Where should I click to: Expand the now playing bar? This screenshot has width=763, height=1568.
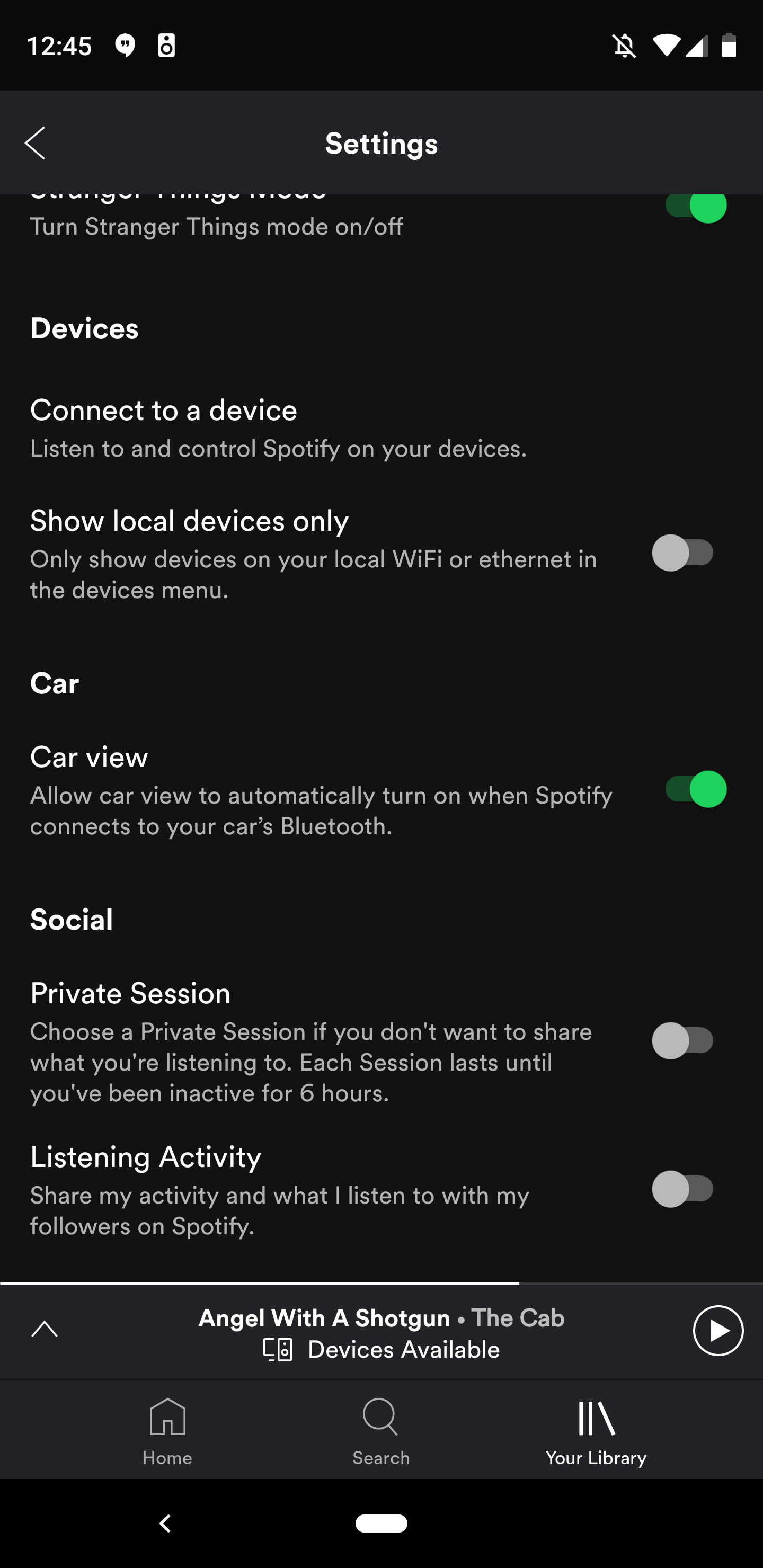pyautogui.click(x=45, y=1331)
